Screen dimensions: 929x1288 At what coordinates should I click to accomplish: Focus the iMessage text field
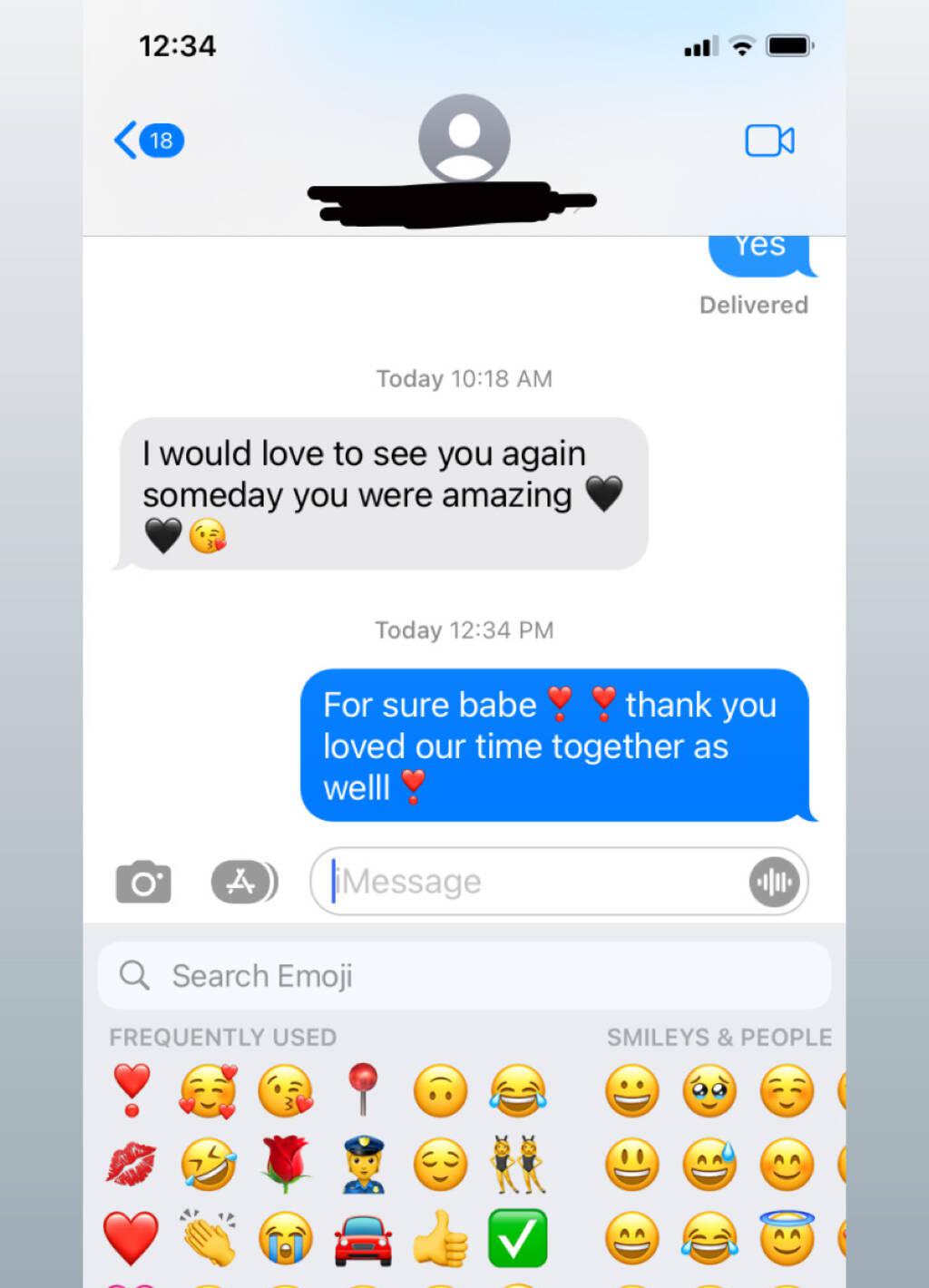[x=535, y=882]
